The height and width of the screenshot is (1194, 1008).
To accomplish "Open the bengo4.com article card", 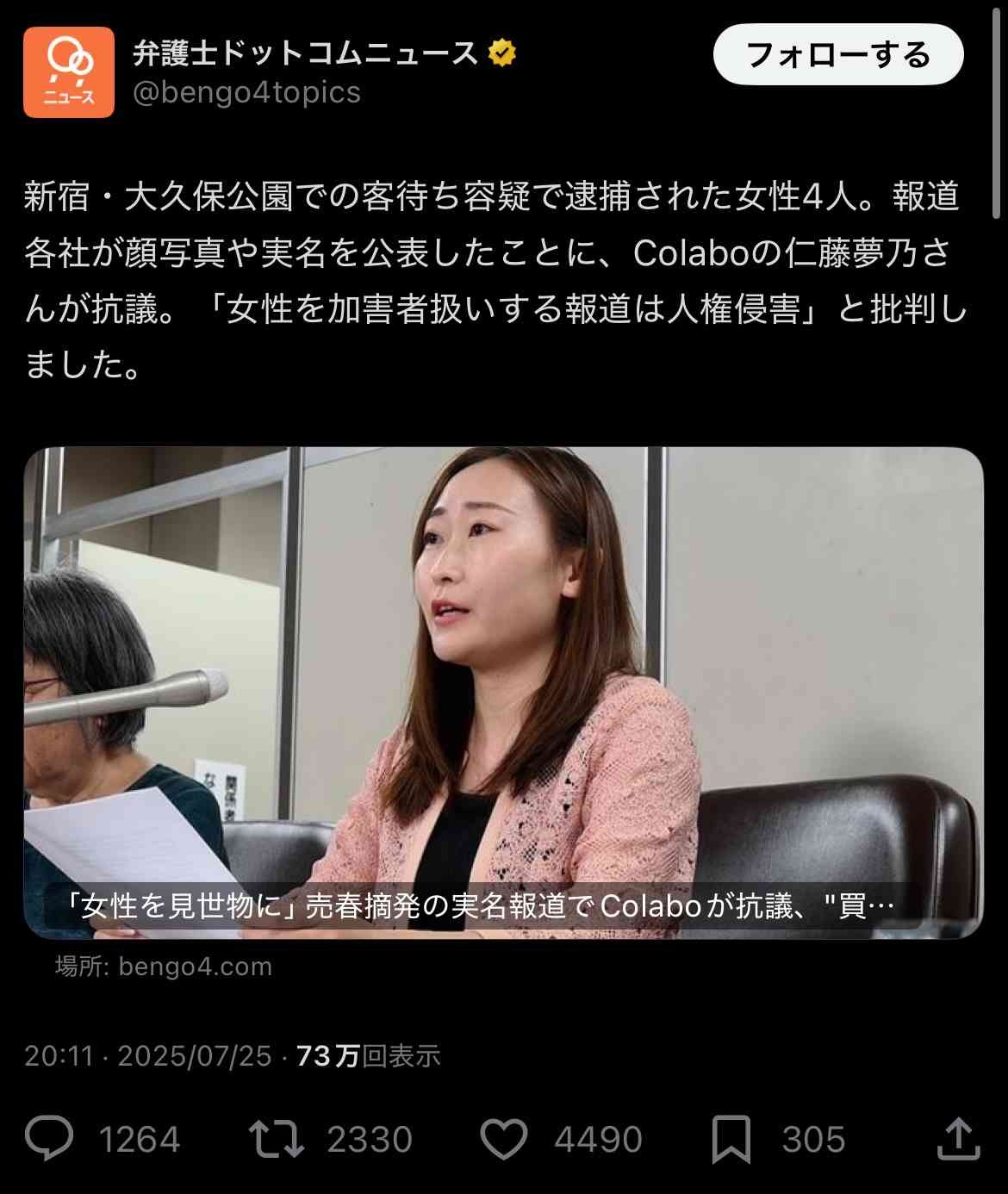I will pos(503,692).
